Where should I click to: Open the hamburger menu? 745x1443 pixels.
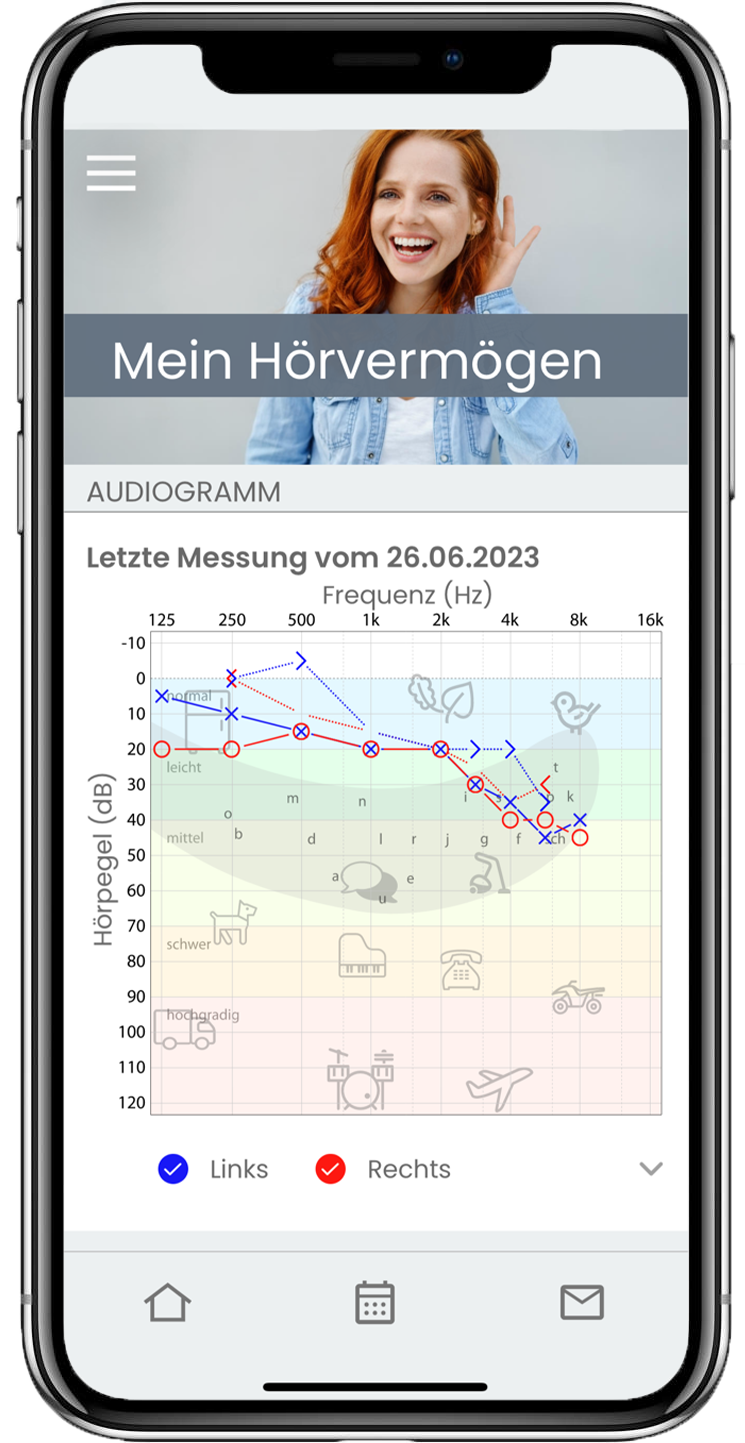[111, 173]
